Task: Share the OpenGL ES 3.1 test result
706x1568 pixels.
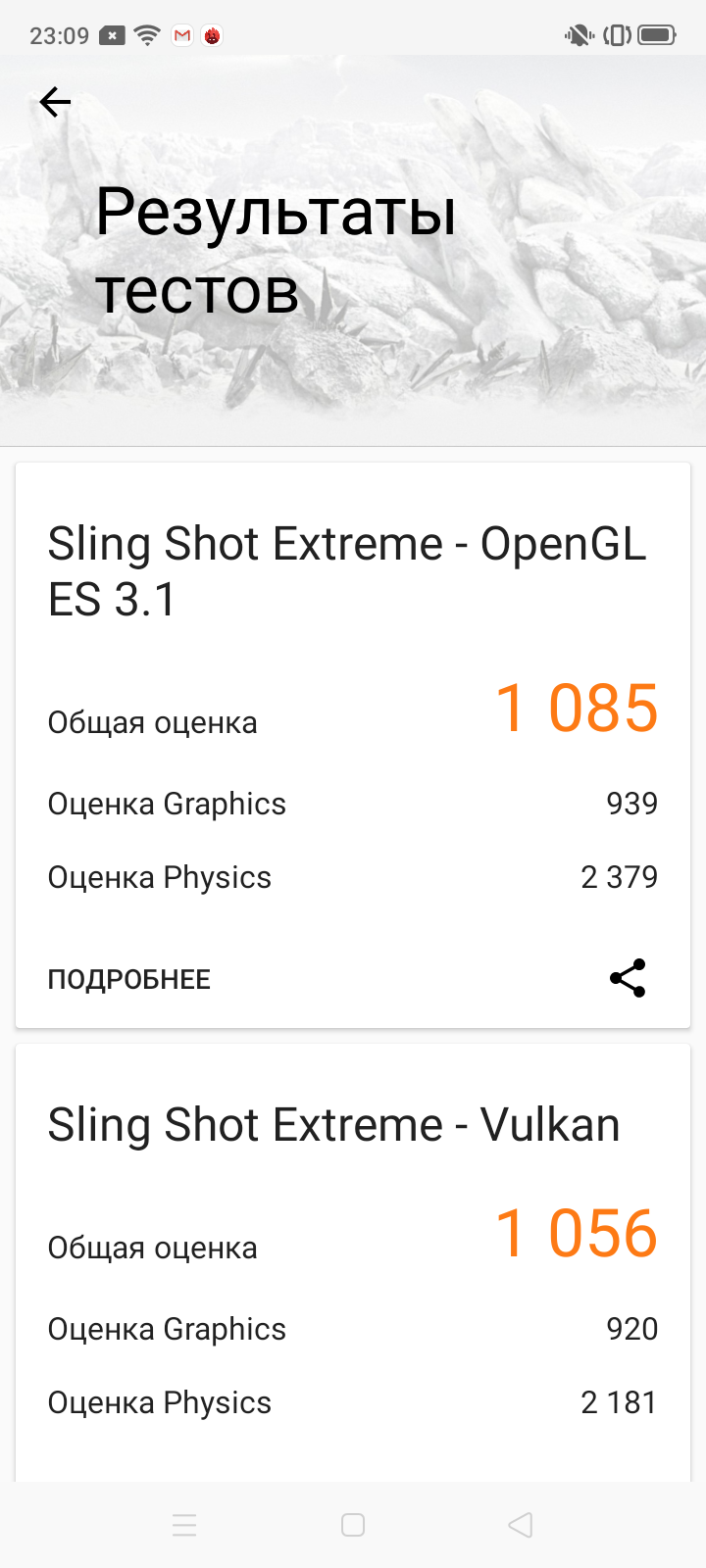Action: 628,978
